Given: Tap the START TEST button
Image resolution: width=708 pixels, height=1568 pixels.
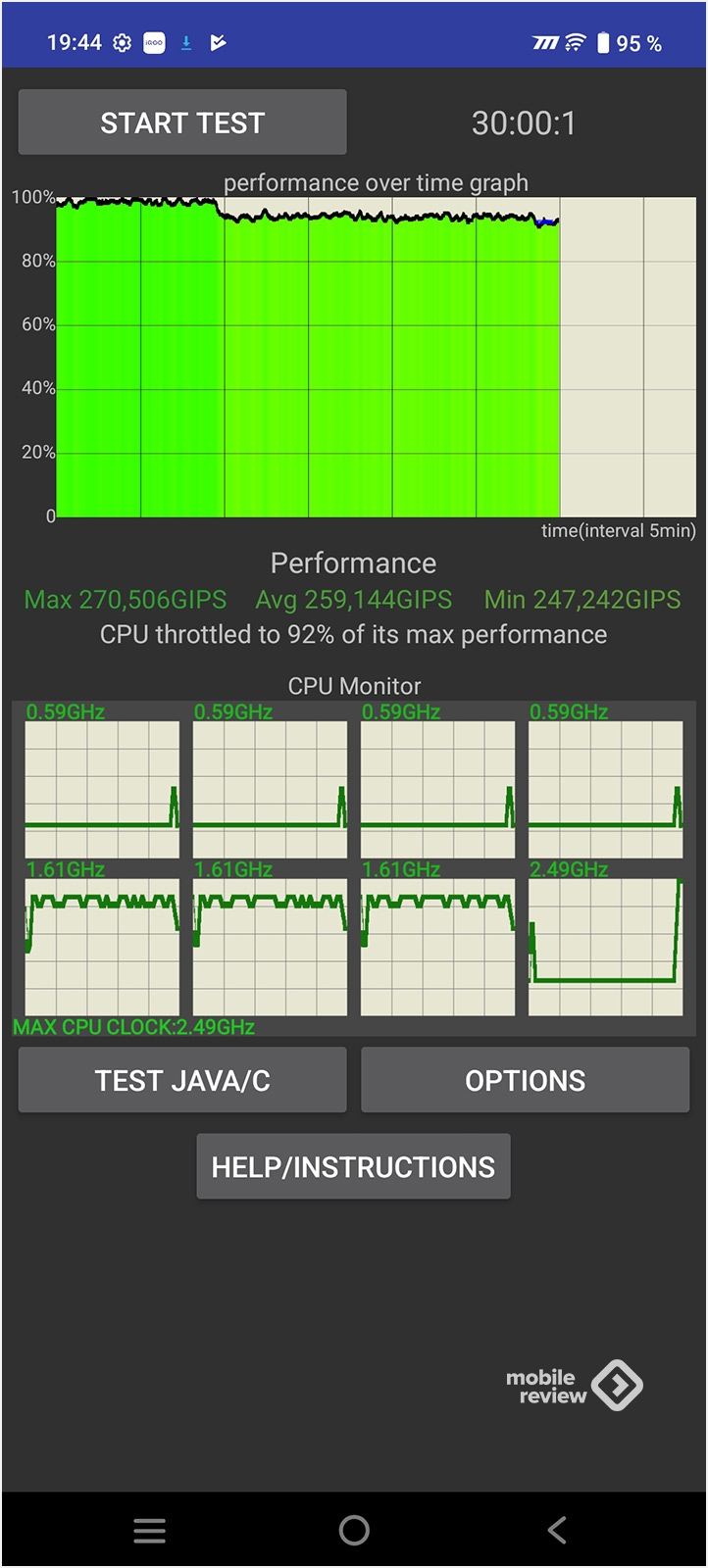Looking at the screenshot, I should coord(182,122).
